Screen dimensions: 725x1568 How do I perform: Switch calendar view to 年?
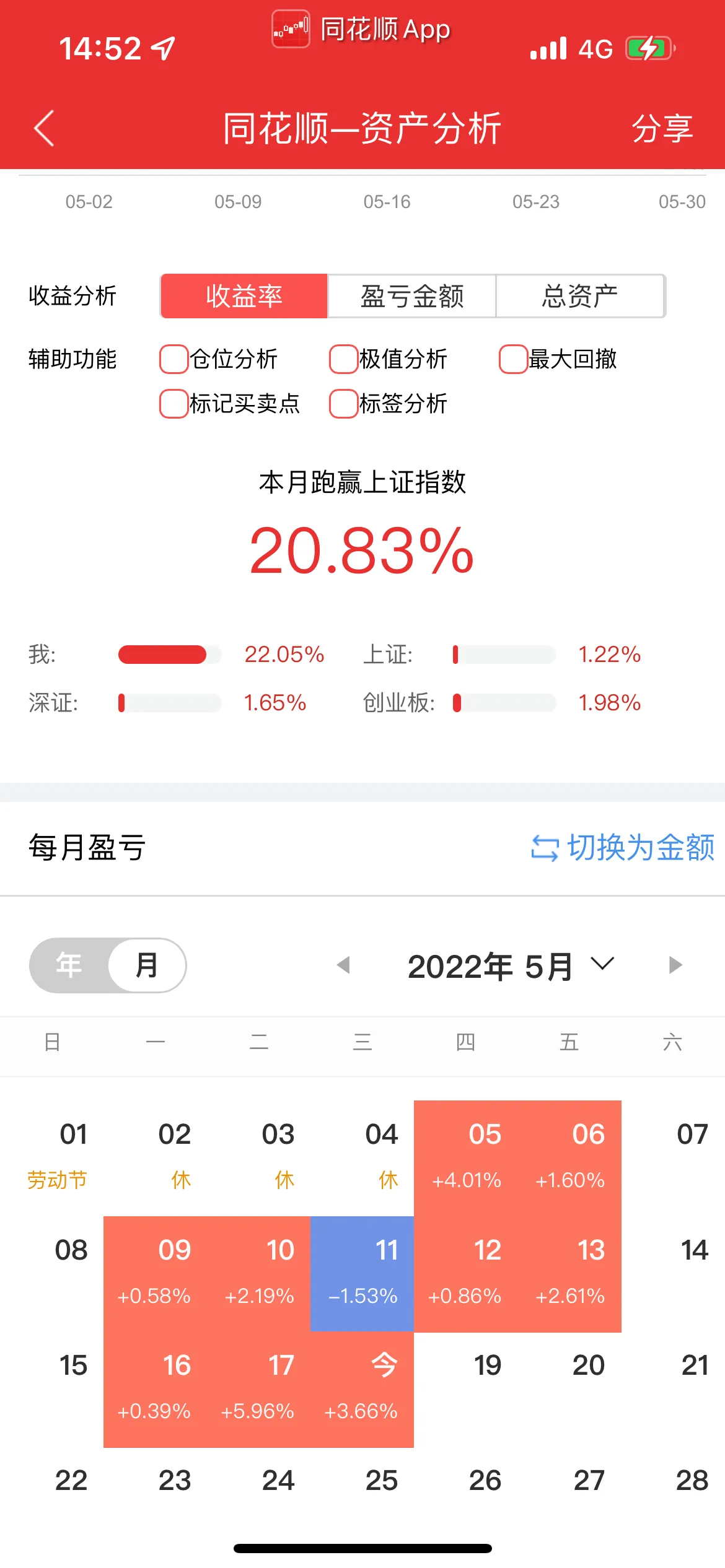(x=69, y=965)
